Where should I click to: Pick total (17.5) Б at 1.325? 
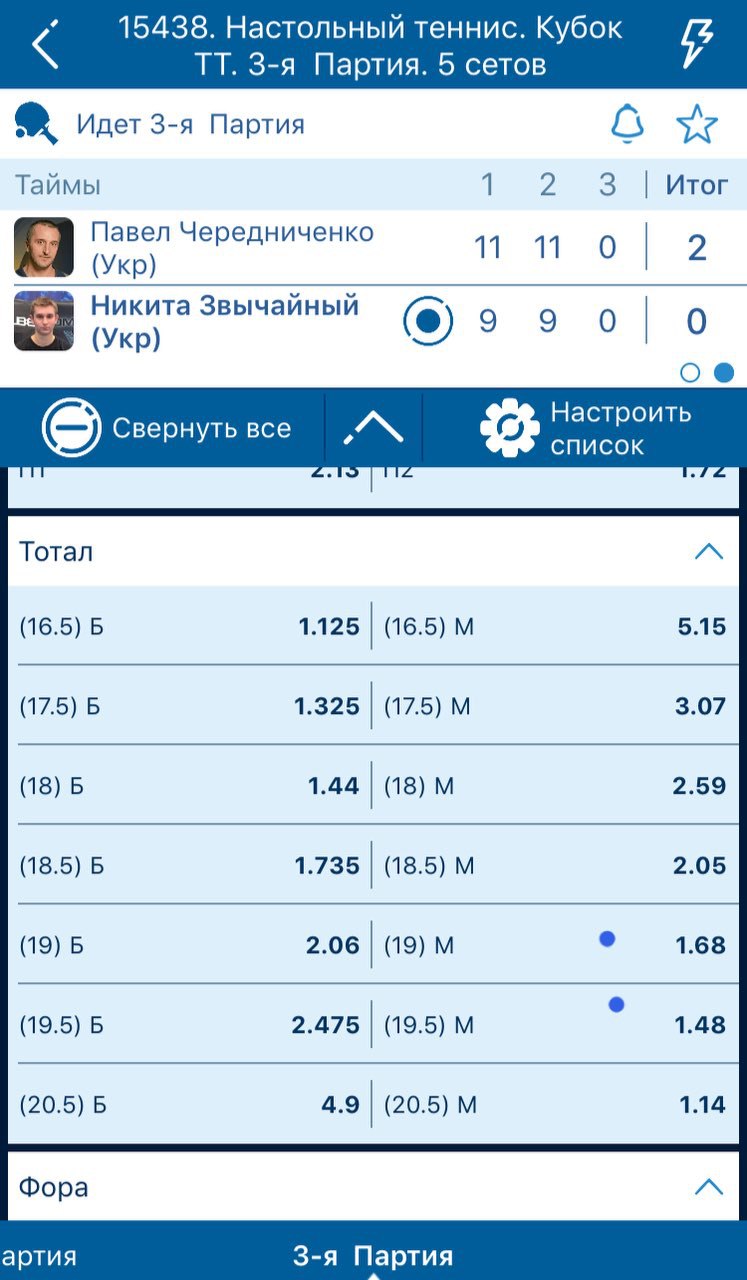190,706
